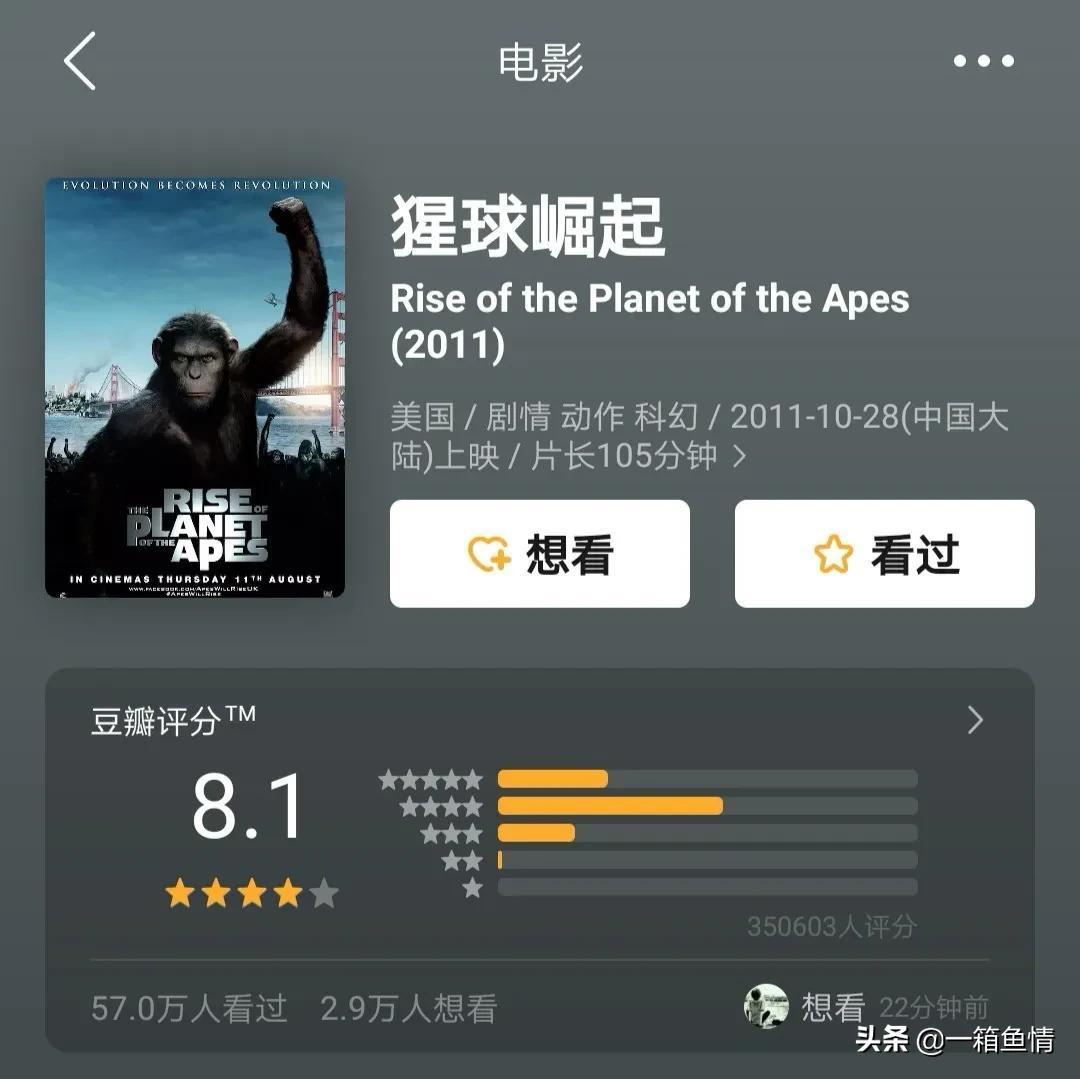Mark the movie as 看过
The width and height of the screenshot is (1080, 1079).
coord(885,554)
